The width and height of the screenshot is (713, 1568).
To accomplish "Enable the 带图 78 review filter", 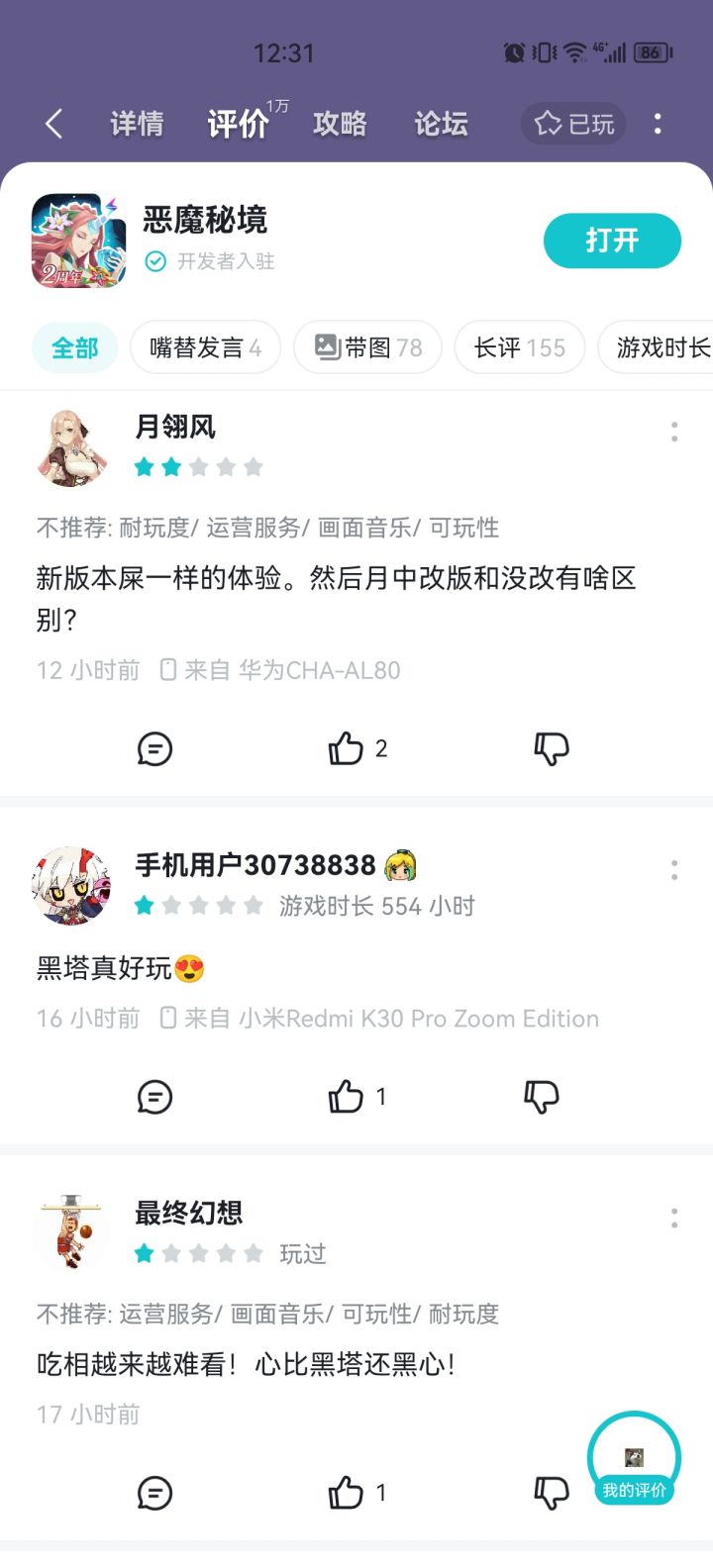I will (x=366, y=347).
